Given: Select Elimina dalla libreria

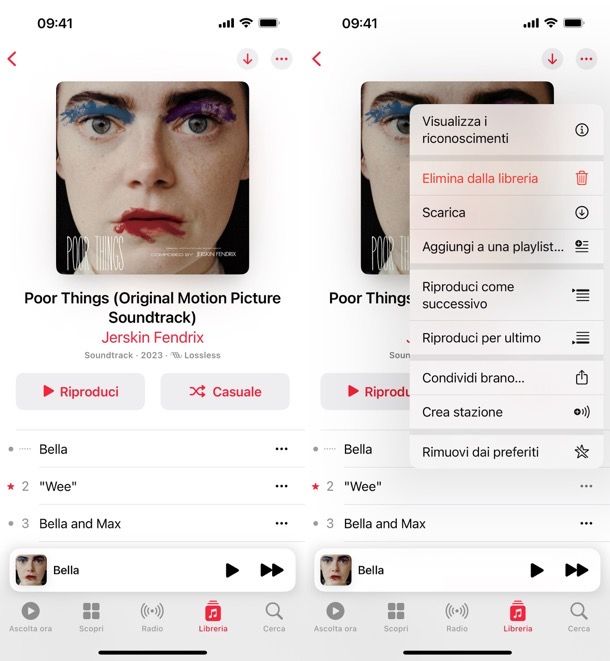Looking at the screenshot, I should point(505,178).
